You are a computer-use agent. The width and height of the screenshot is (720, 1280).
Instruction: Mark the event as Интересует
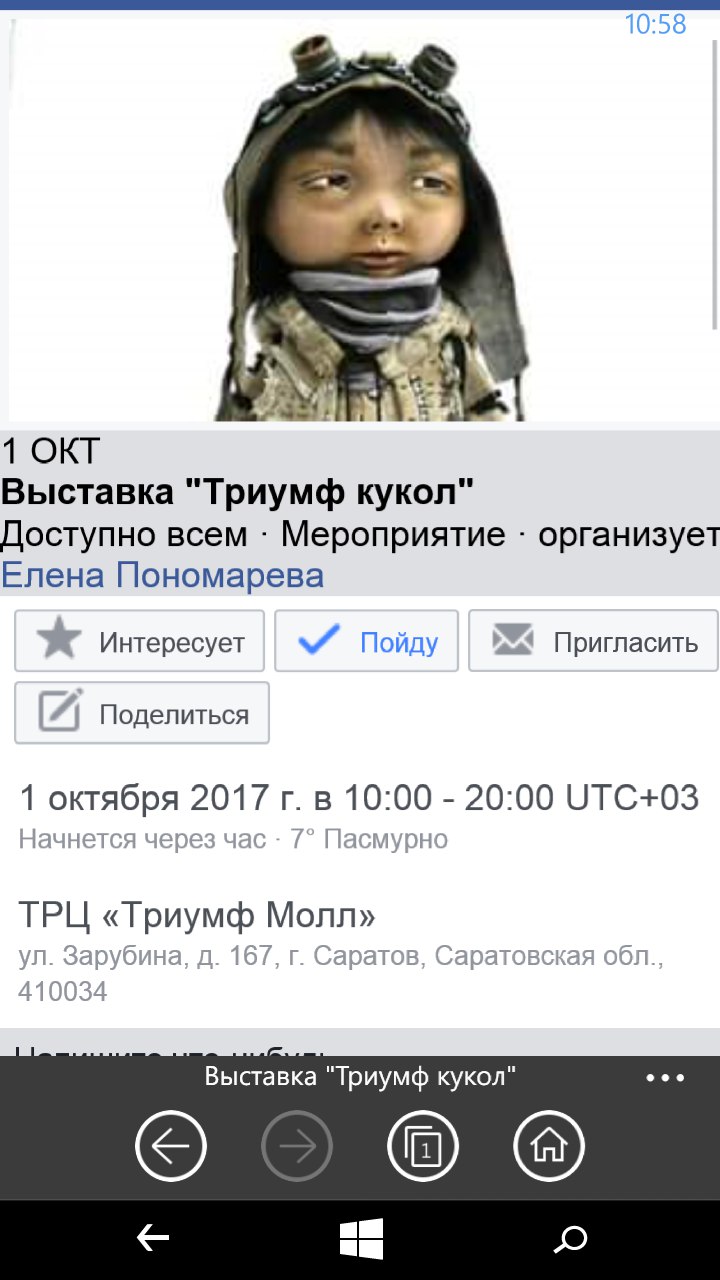point(139,641)
